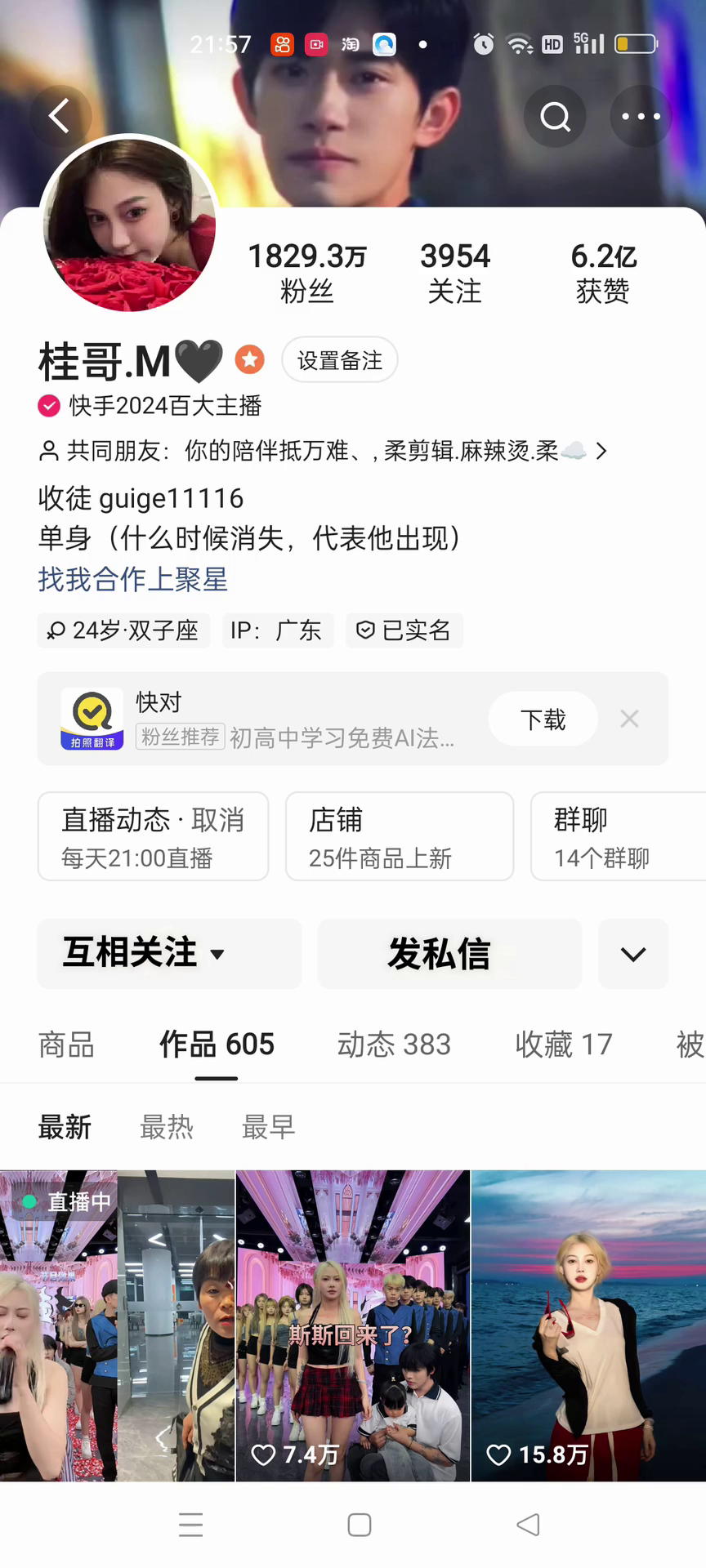Image resolution: width=706 pixels, height=1568 pixels.
Task: Open the profile search icon
Action: pyautogui.click(x=555, y=117)
